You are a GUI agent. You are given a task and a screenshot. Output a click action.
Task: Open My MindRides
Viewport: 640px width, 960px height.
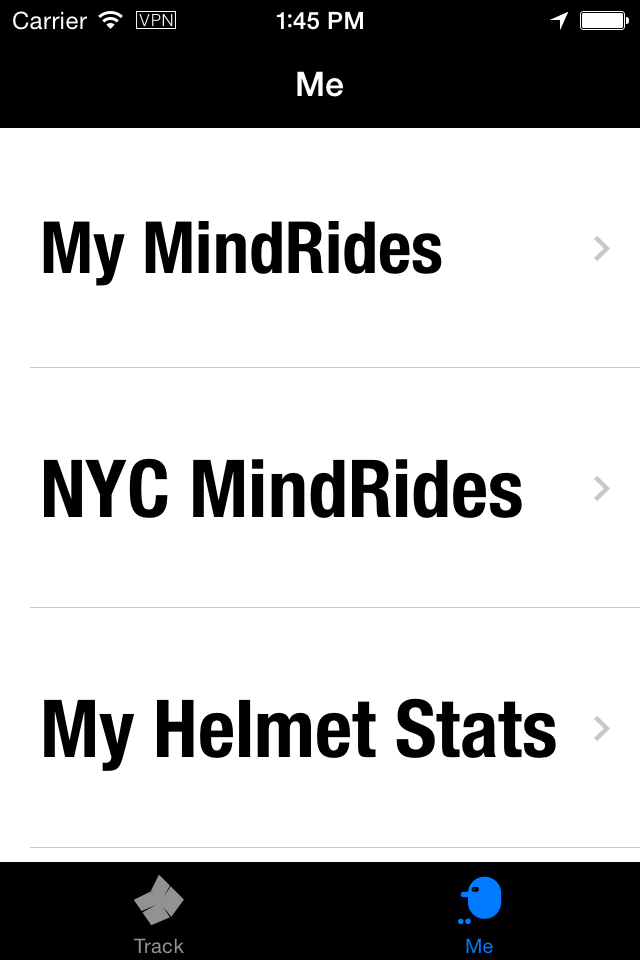coord(320,248)
